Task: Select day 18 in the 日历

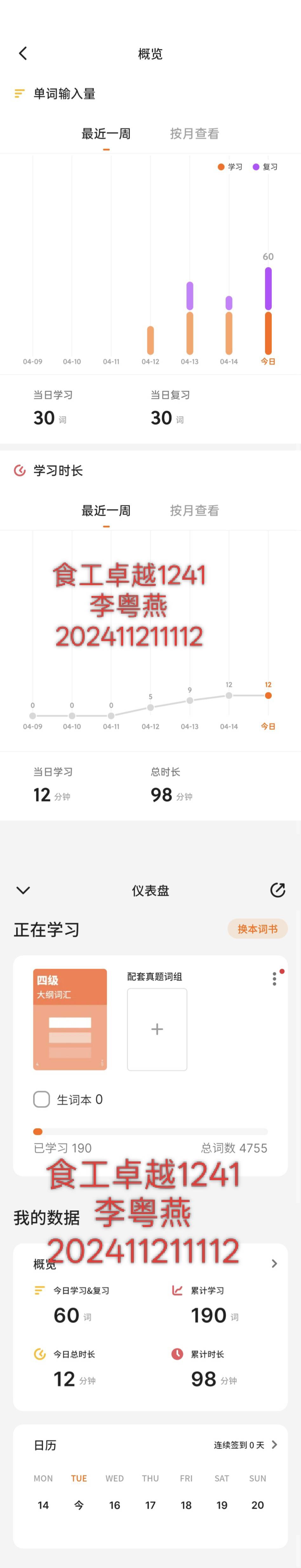Action: [186, 1505]
